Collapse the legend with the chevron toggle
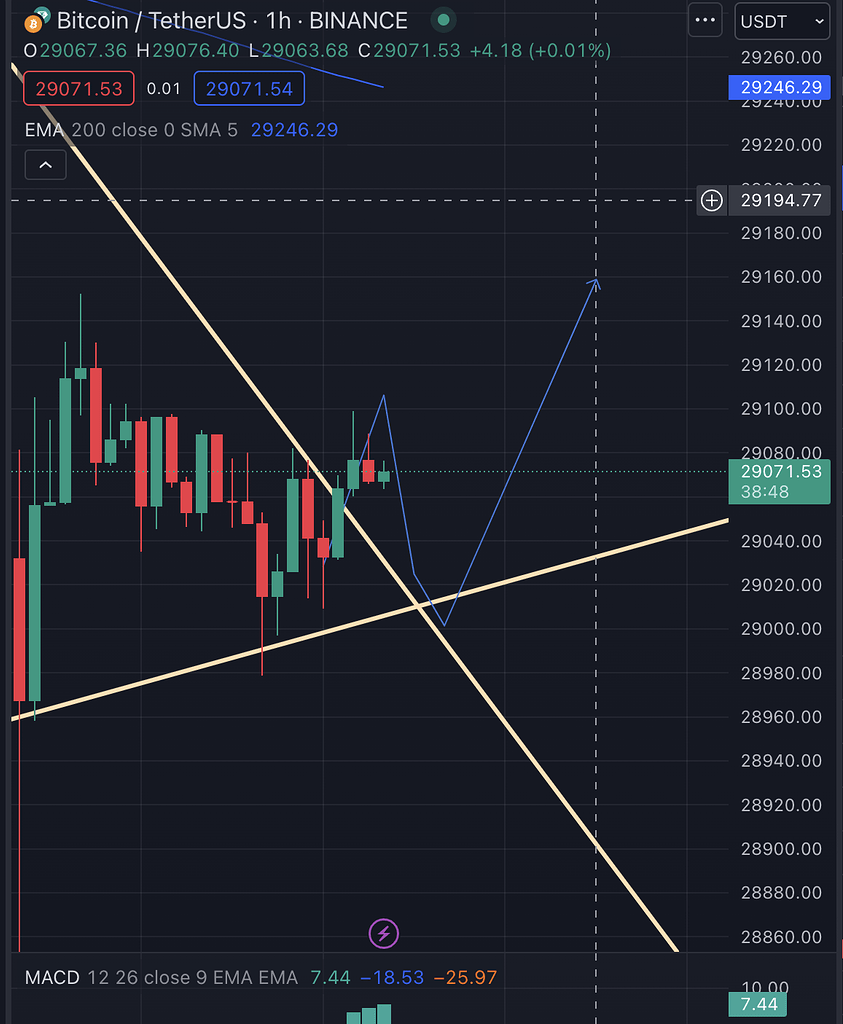This screenshot has width=843, height=1024. click(x=45, y=164)
